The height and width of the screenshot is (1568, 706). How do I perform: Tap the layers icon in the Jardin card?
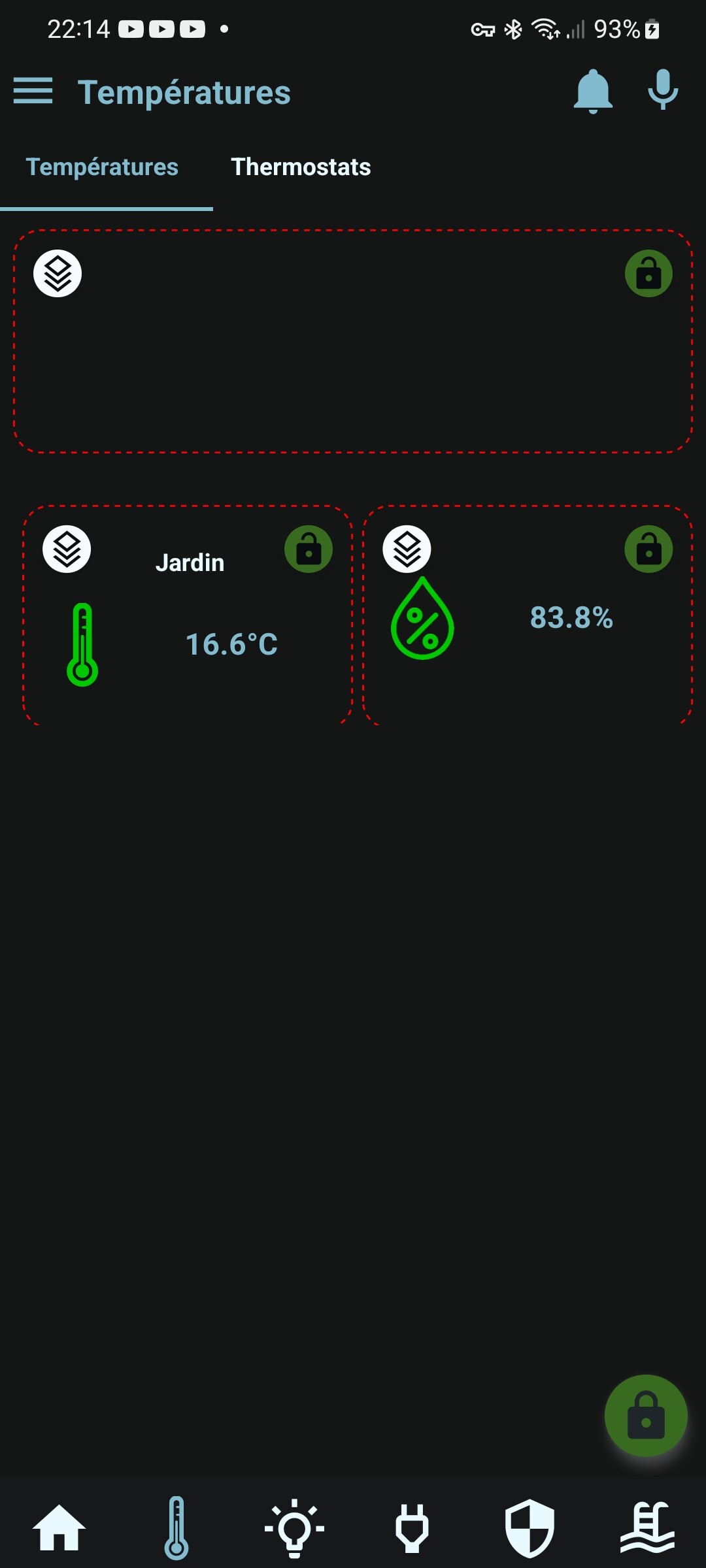(67, 549)
